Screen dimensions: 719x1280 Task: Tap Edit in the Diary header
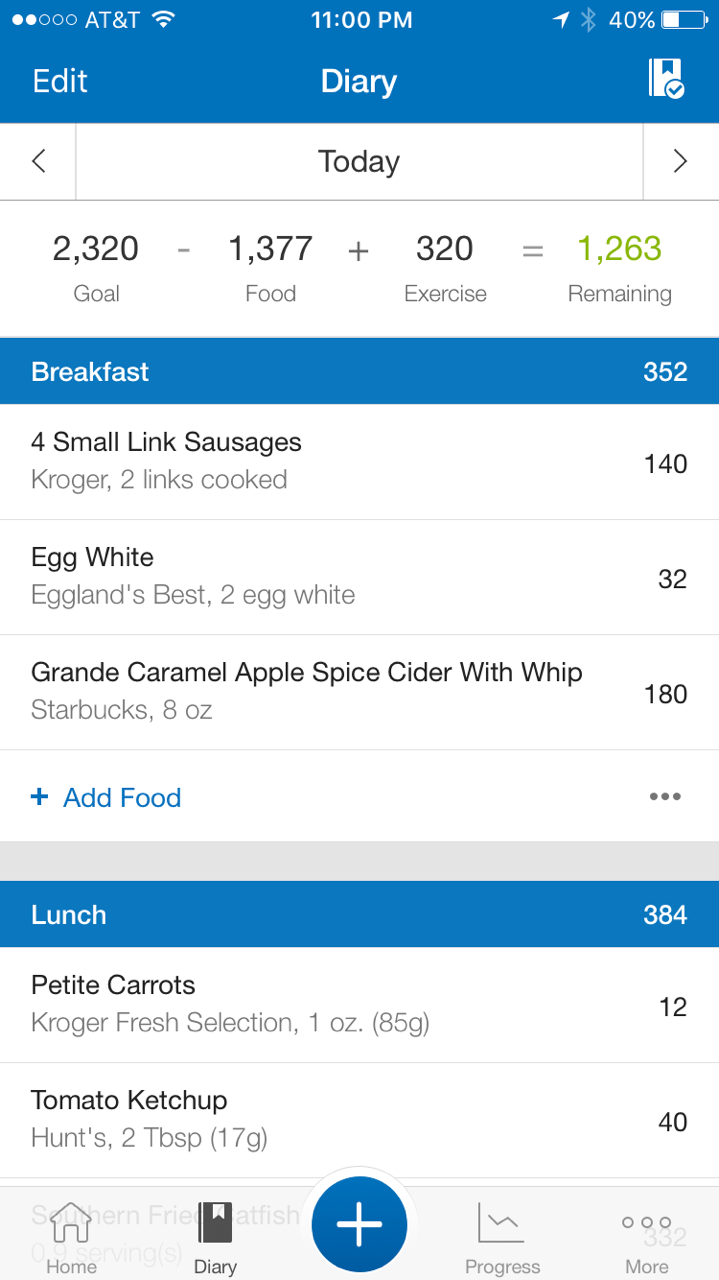(x=60, y=81)
